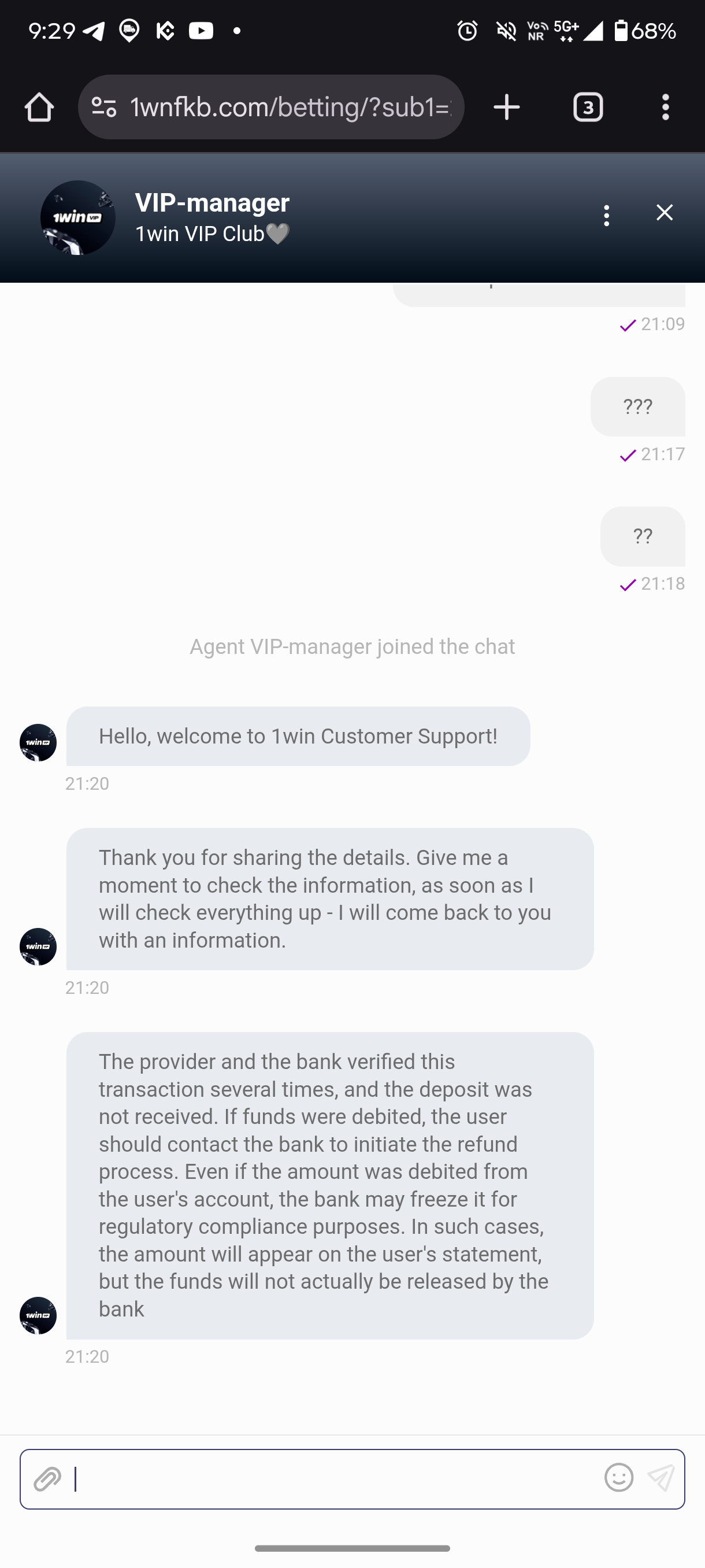Open the tab switcher showing 3 tabs

(588, 108)
